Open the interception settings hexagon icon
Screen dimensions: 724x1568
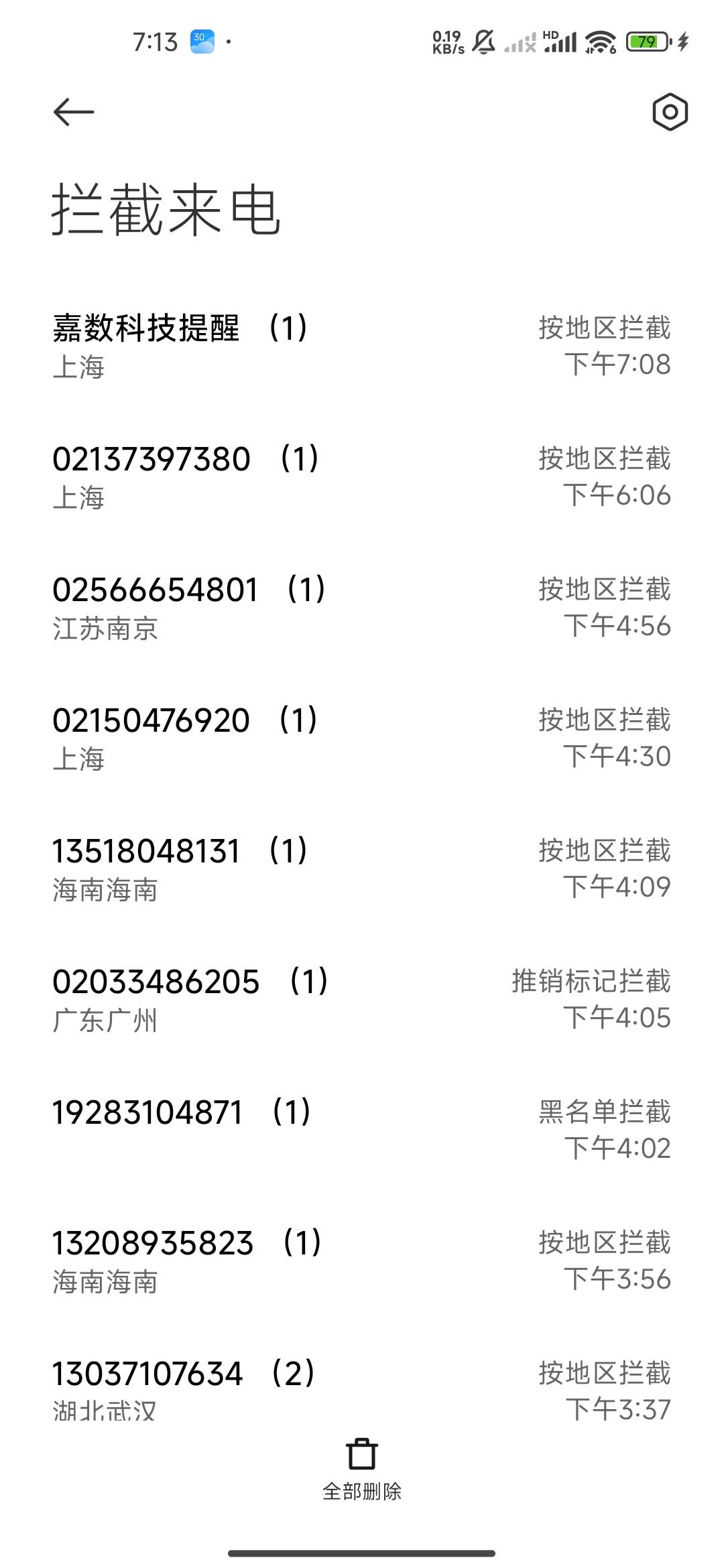(x=670, y=112)
